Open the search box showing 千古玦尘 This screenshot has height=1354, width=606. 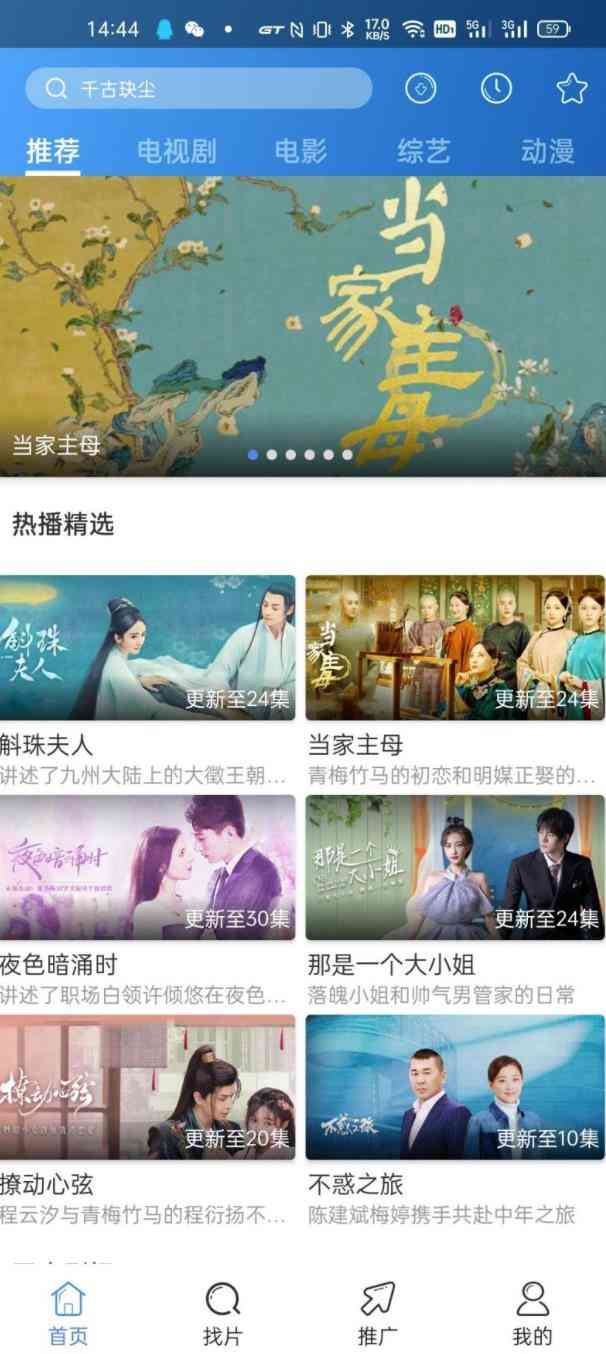coord(198,89)
